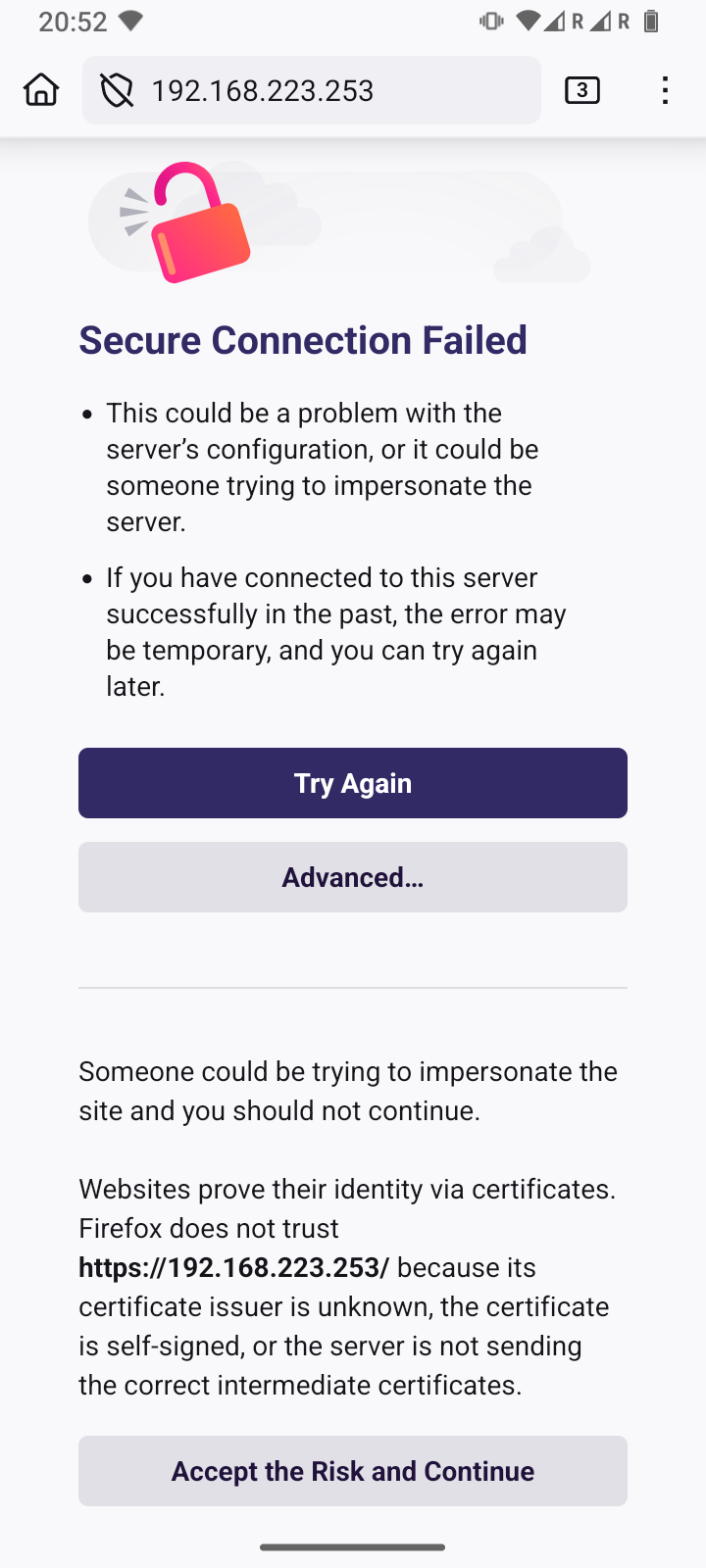Select the Advanced… button

pyautogui.click(x=353, y=877)
